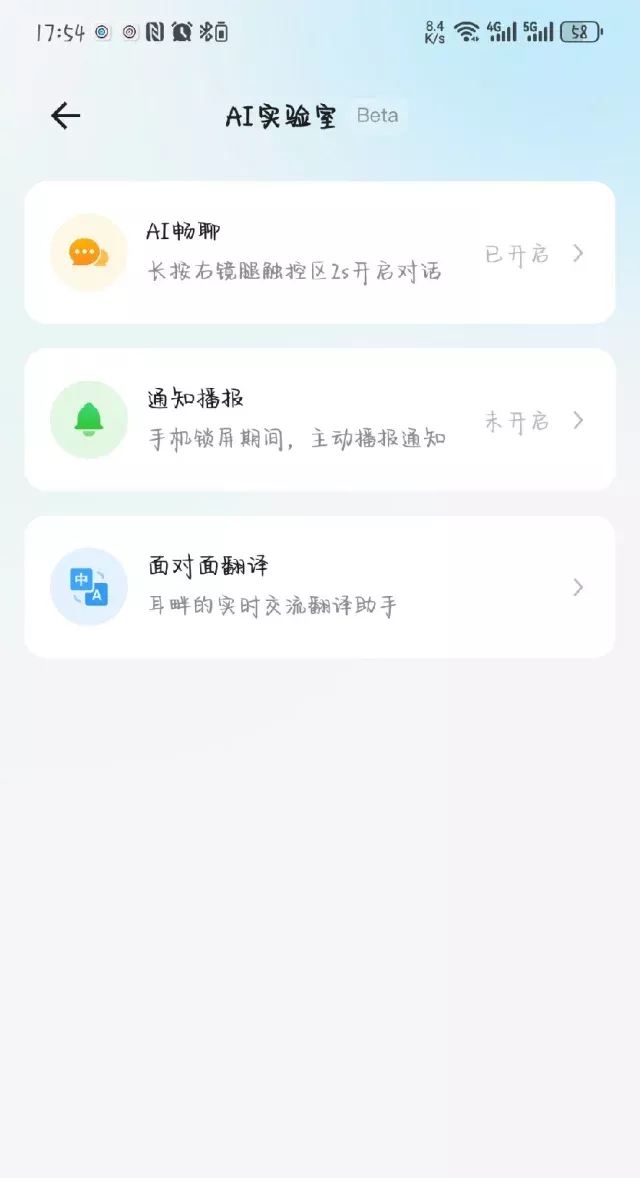Go back from AI实验室 page
This screenshot has height=1178, width=640.
(x=66, y=116)
